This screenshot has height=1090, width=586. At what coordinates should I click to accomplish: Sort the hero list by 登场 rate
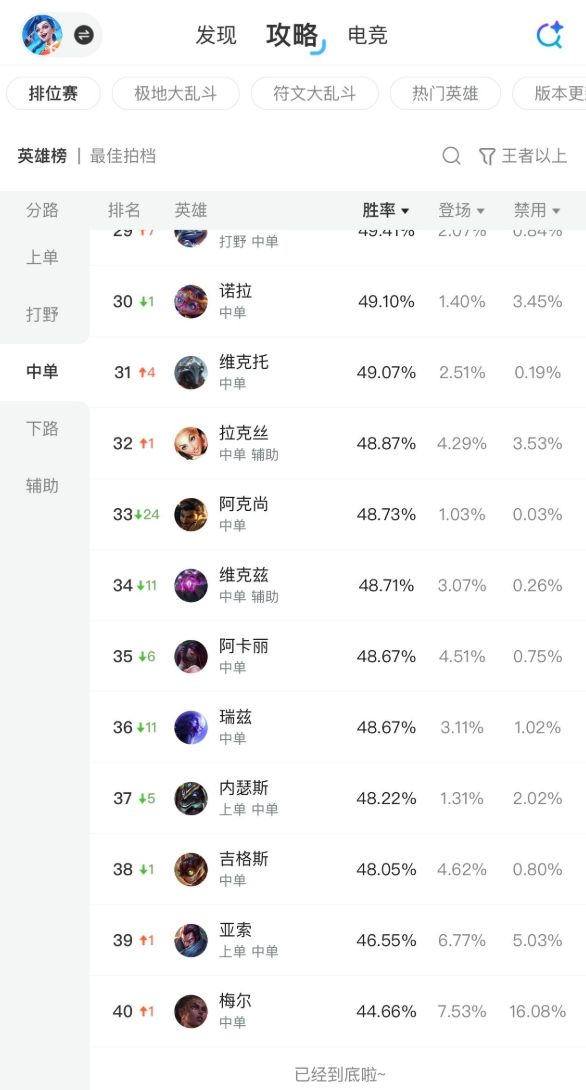coord(461,210)
